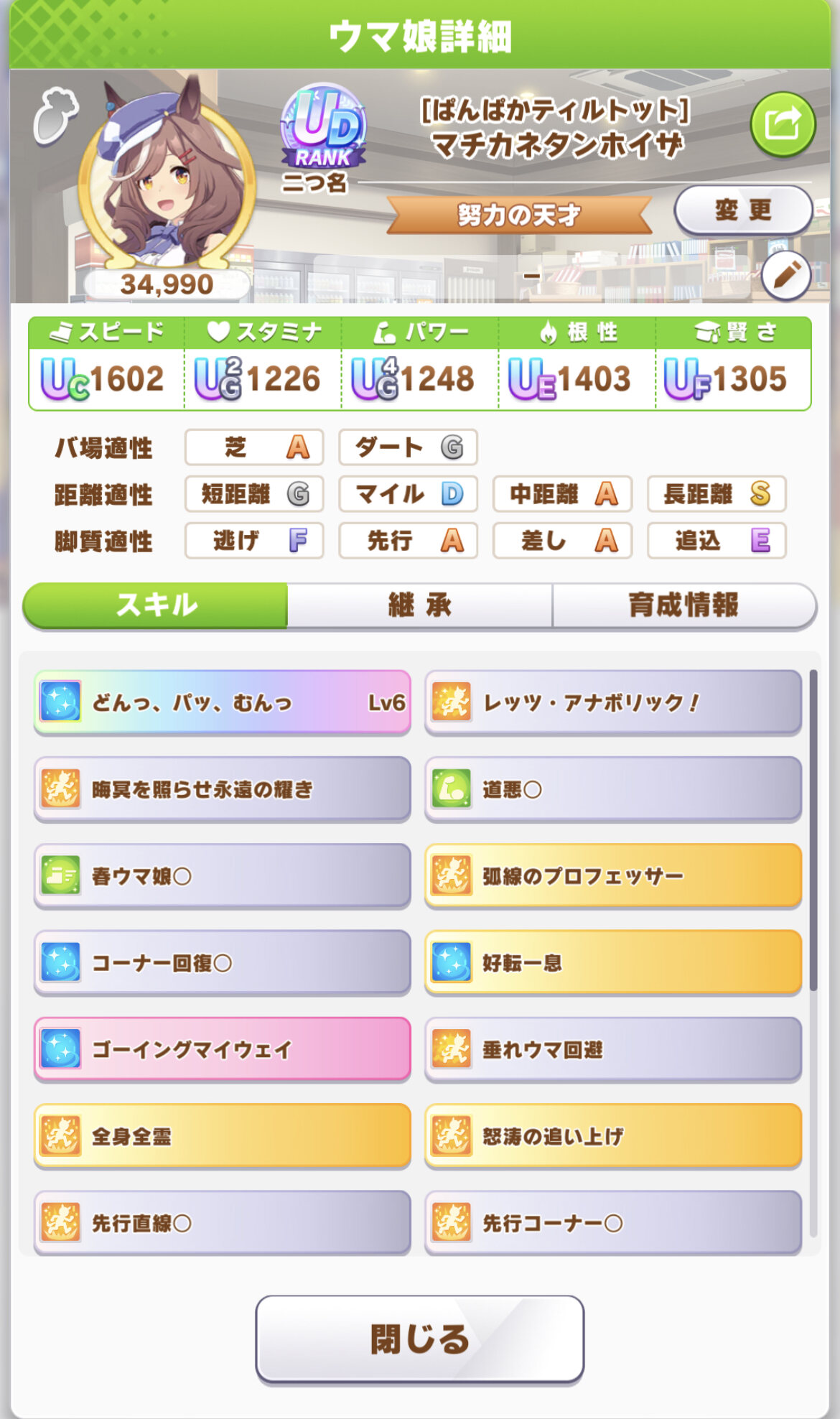Select the 垂れウマ回避 skill
This screenshot has width=840, height=1419.
pyautogui.click(x=613, y=1050)
